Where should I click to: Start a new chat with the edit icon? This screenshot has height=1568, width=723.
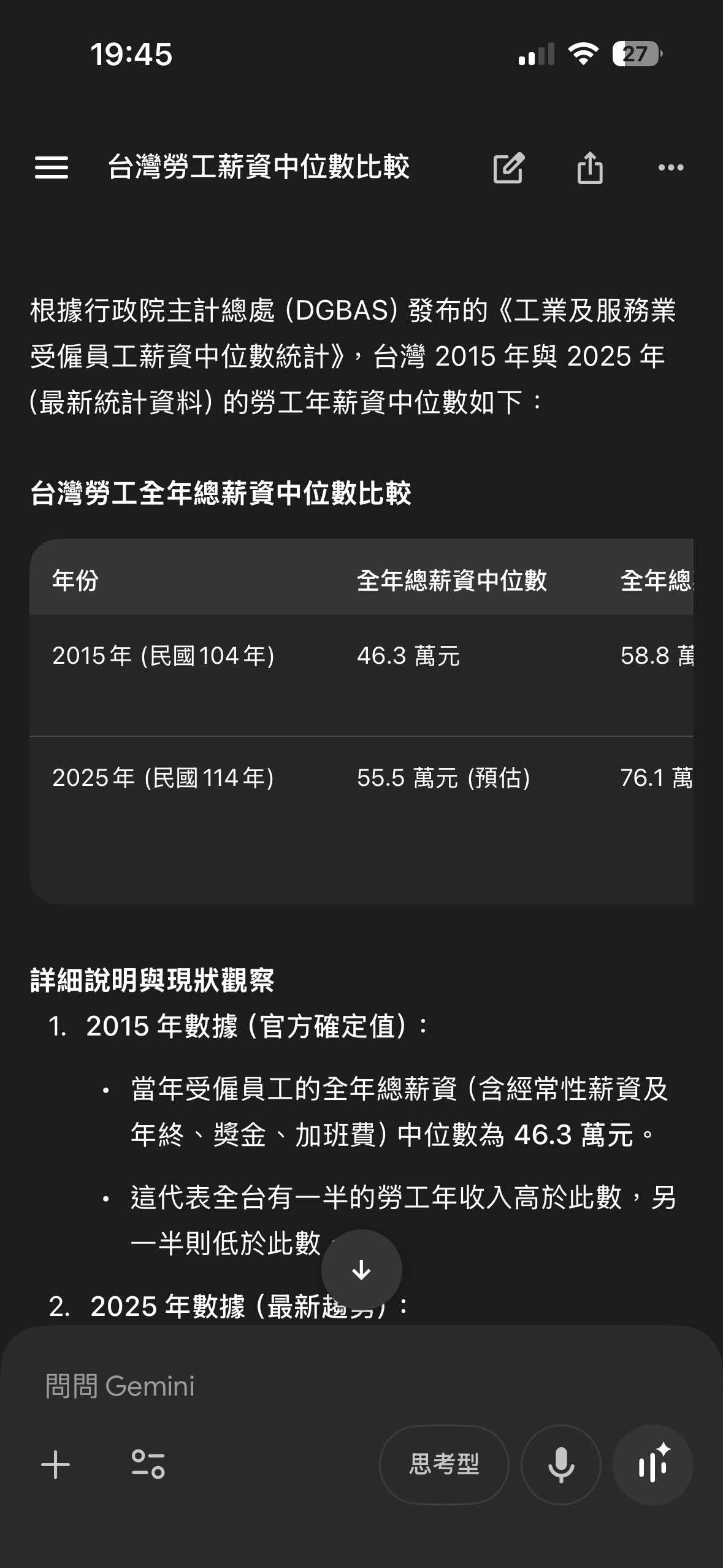508,167
